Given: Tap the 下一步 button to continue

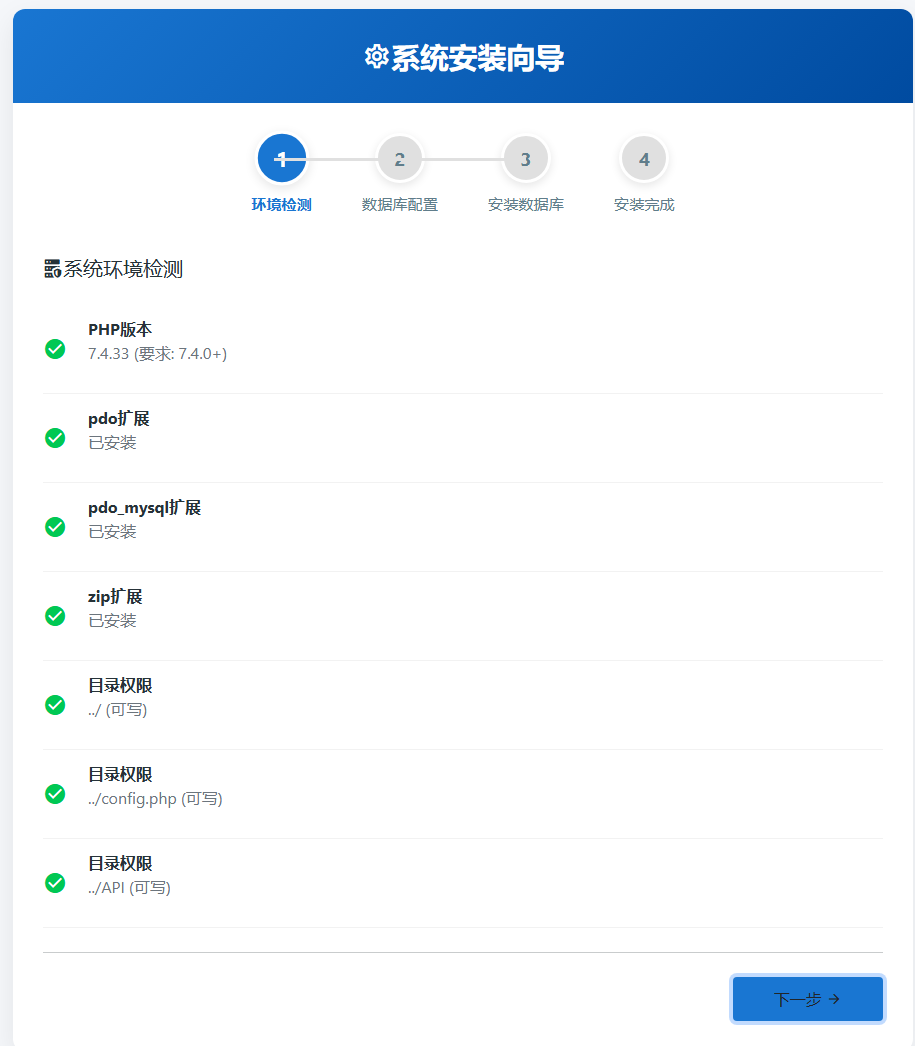Looking at the screenshot, I should point(807,999).
